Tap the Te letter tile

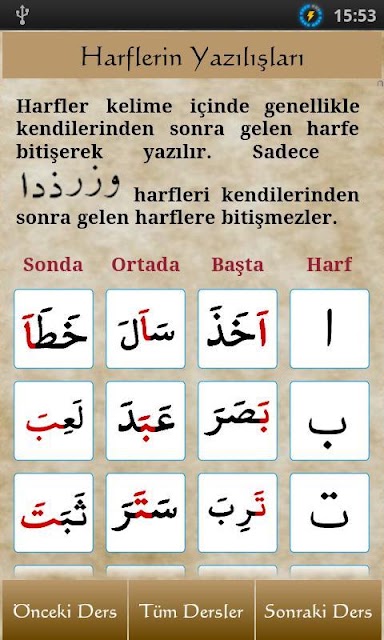[329, 513]
